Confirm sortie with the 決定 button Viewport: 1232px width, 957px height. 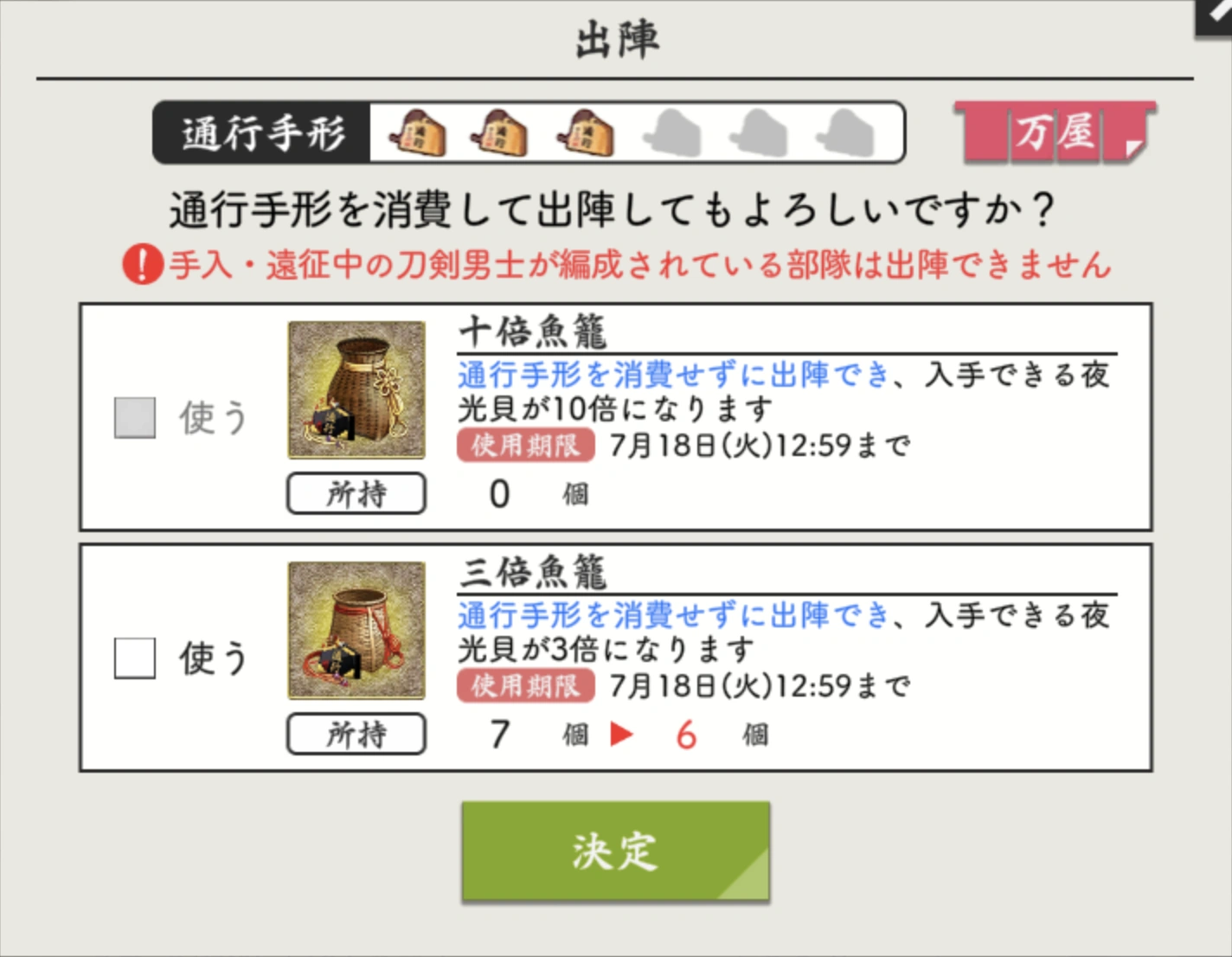pos(615,851)
